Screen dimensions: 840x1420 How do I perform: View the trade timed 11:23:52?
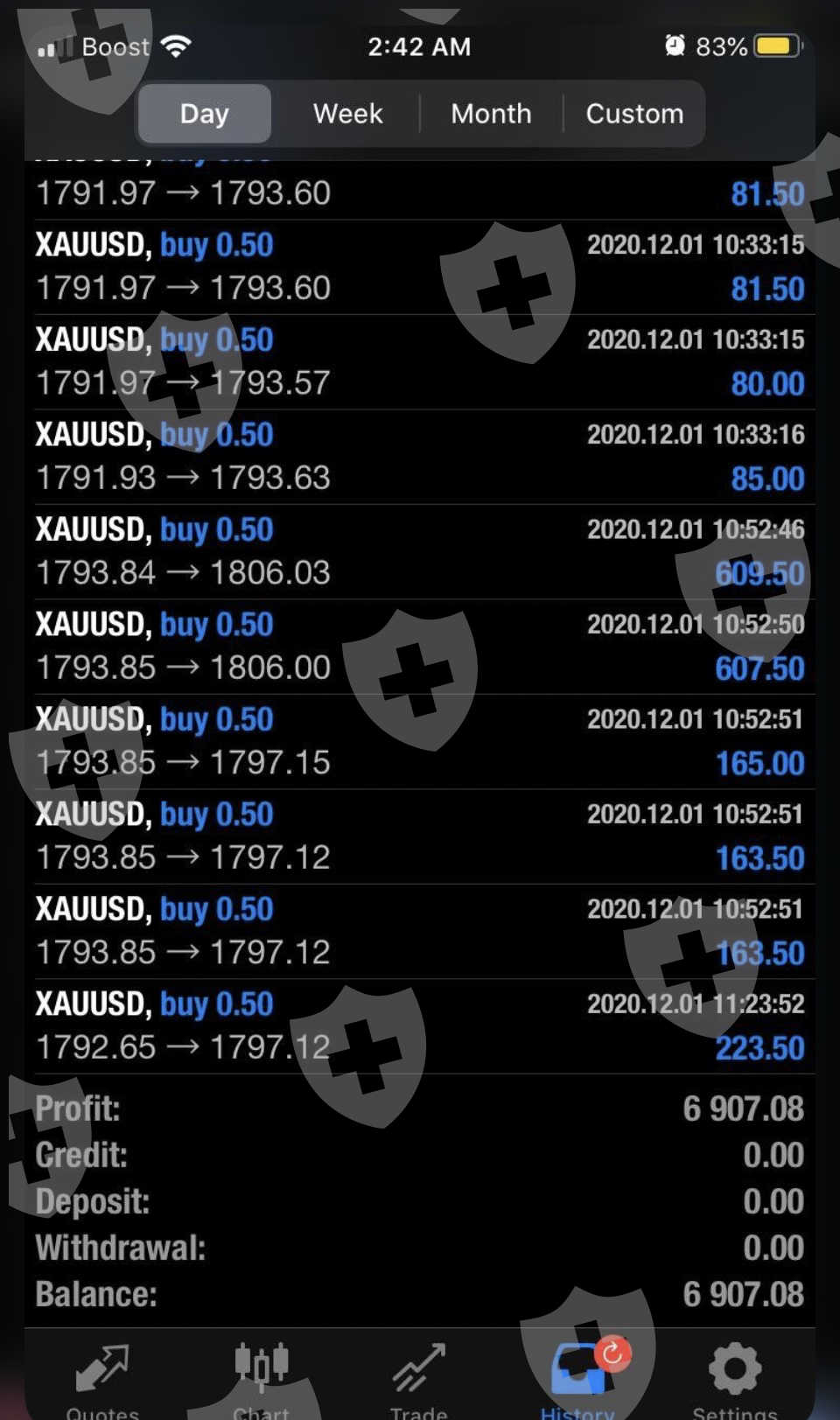pyautogui.click(x=420, y=1026)
